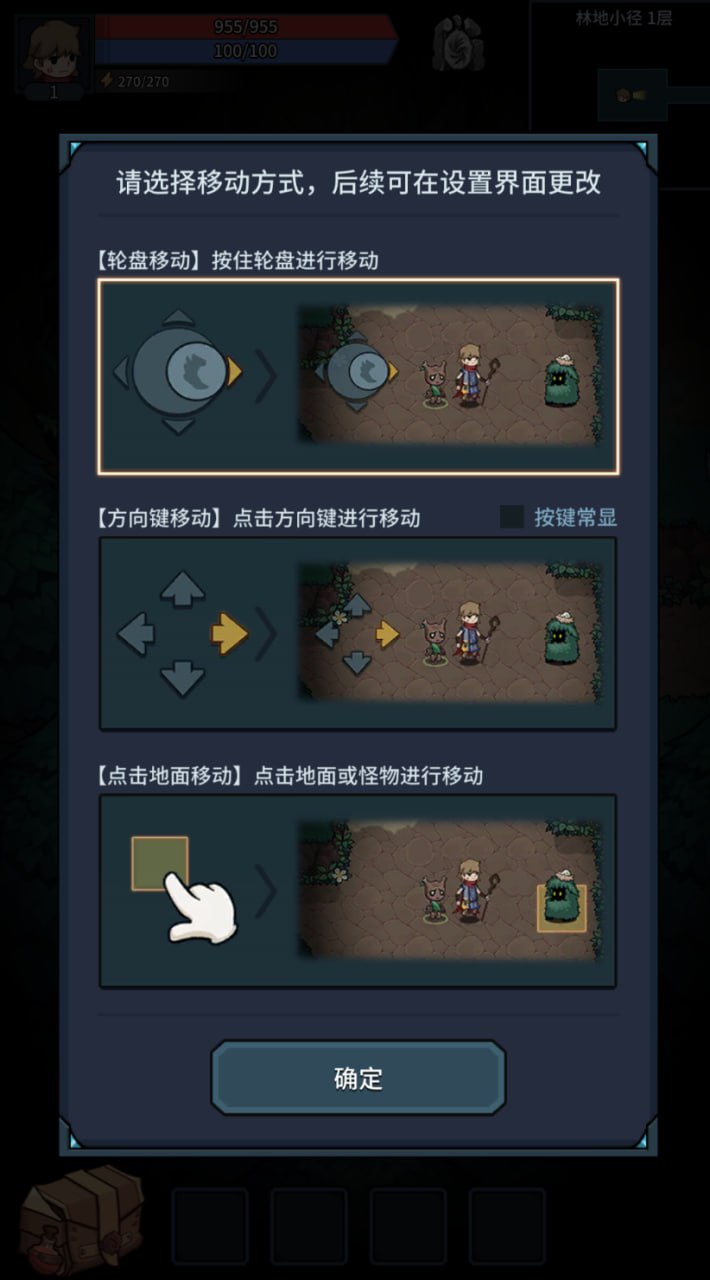
Task: Enable the 按键常显 checkbox
Action: coord(512,517)
